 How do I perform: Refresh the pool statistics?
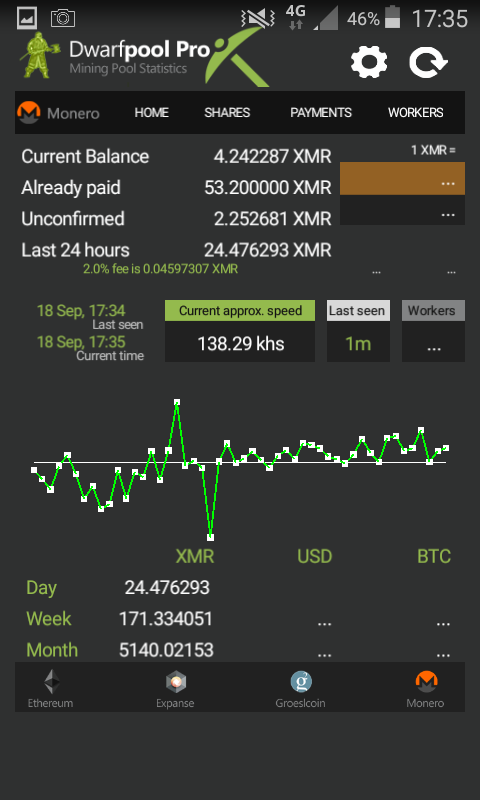(x=428, y=62)
